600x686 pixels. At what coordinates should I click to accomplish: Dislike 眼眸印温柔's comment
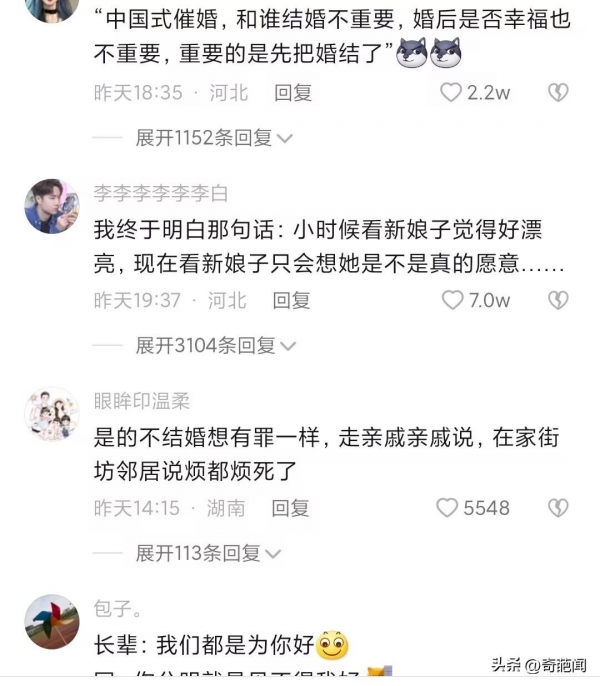[x=558, y=508]
